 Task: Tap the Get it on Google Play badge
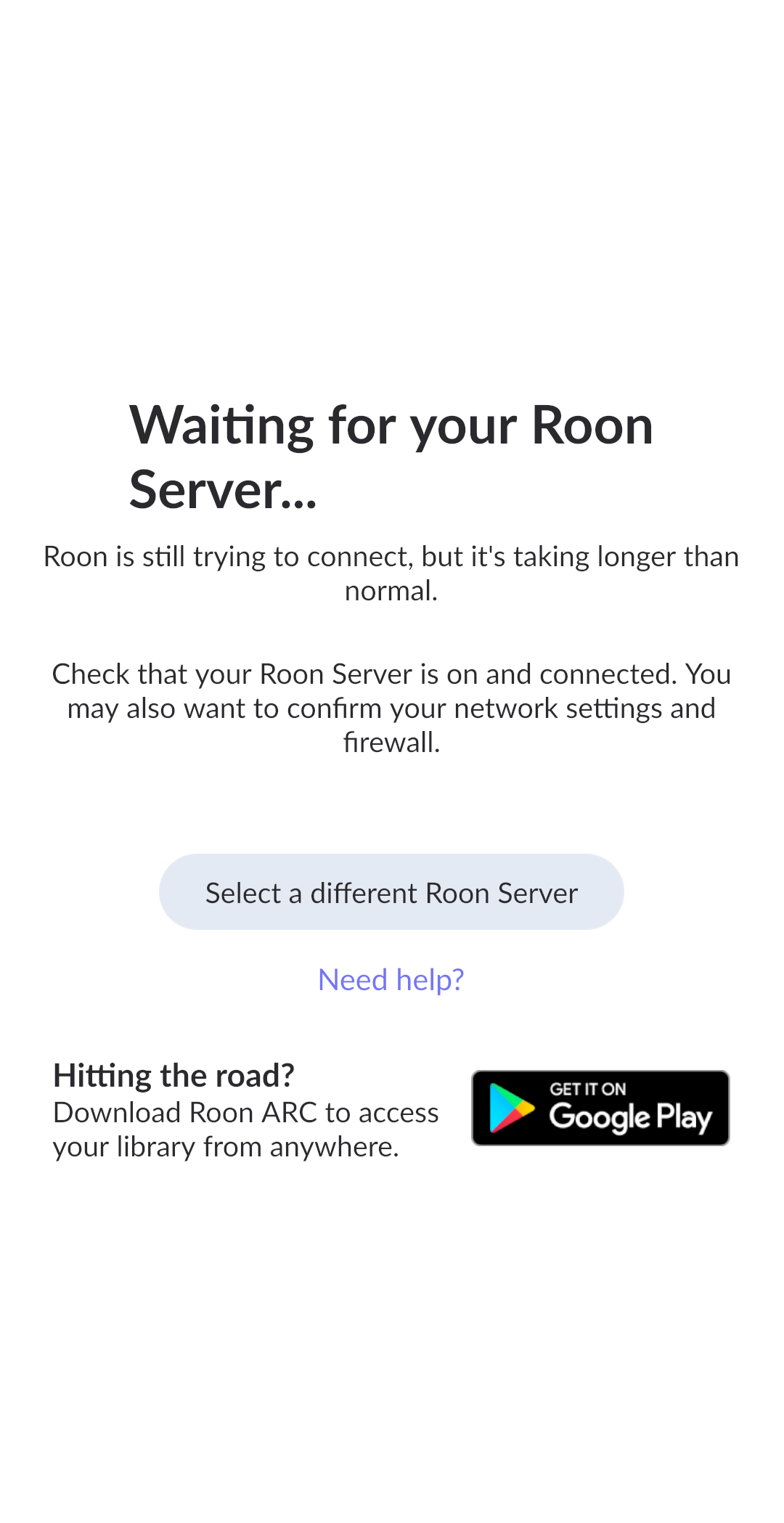600,1108
